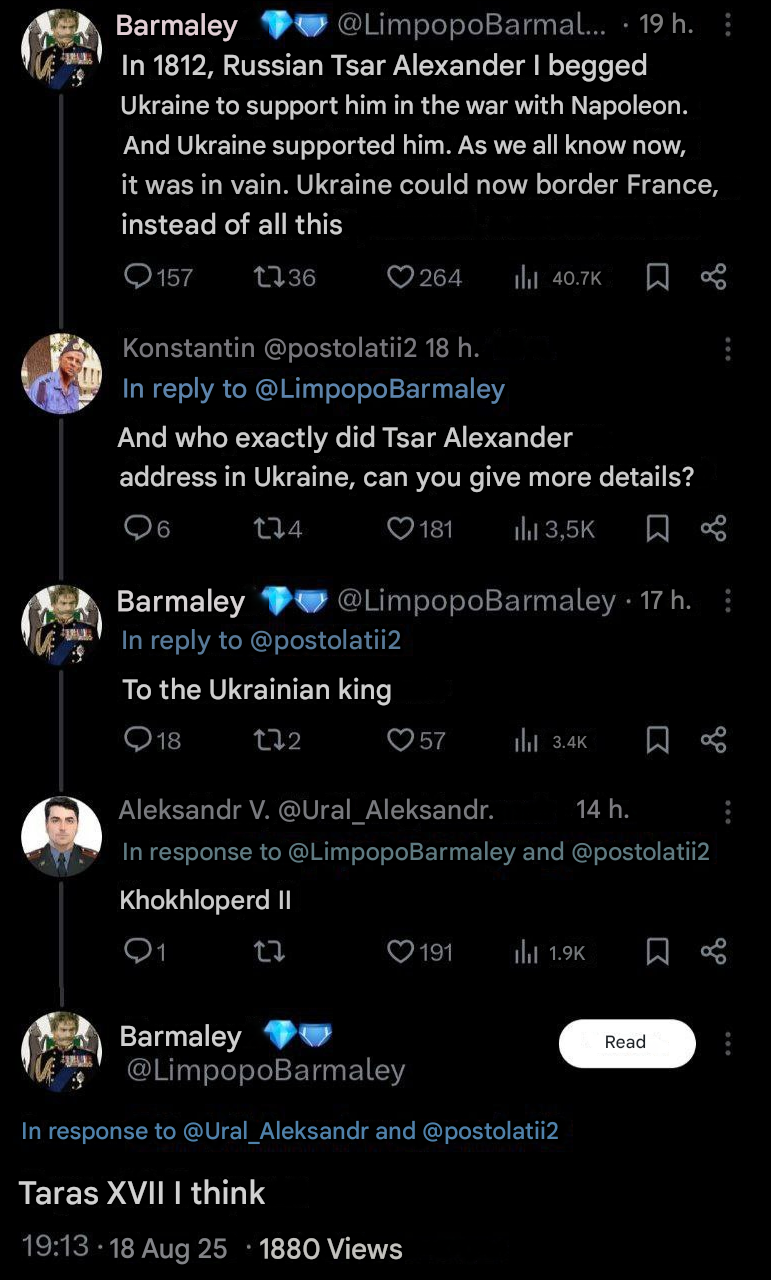Open Aleksandr V.'s profile picture
Image resolution: width=771 pixels, height=1280 pixels.
pyautogui.click(x=61, y=837)
